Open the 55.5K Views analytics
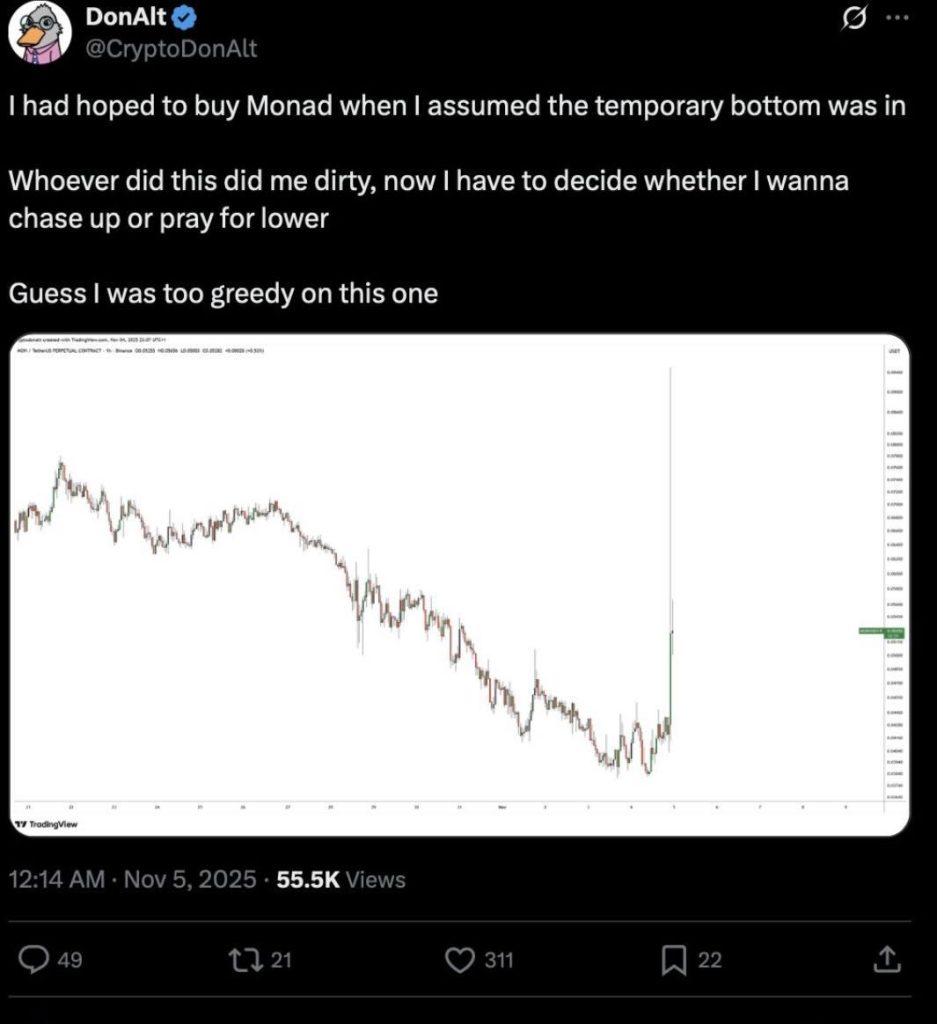937x1024 pixels. [340, 879]
